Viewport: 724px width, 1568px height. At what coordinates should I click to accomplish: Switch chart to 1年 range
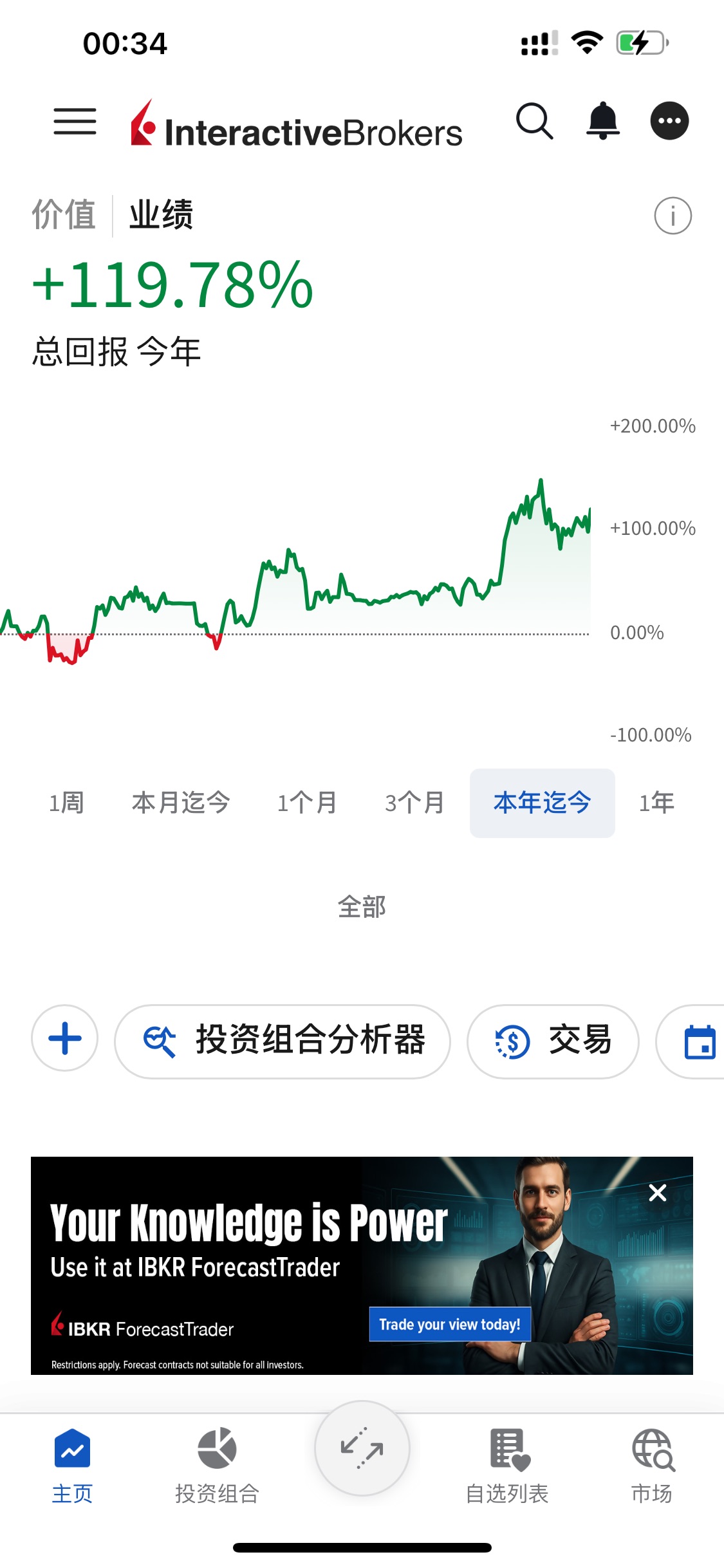(656, 803)
